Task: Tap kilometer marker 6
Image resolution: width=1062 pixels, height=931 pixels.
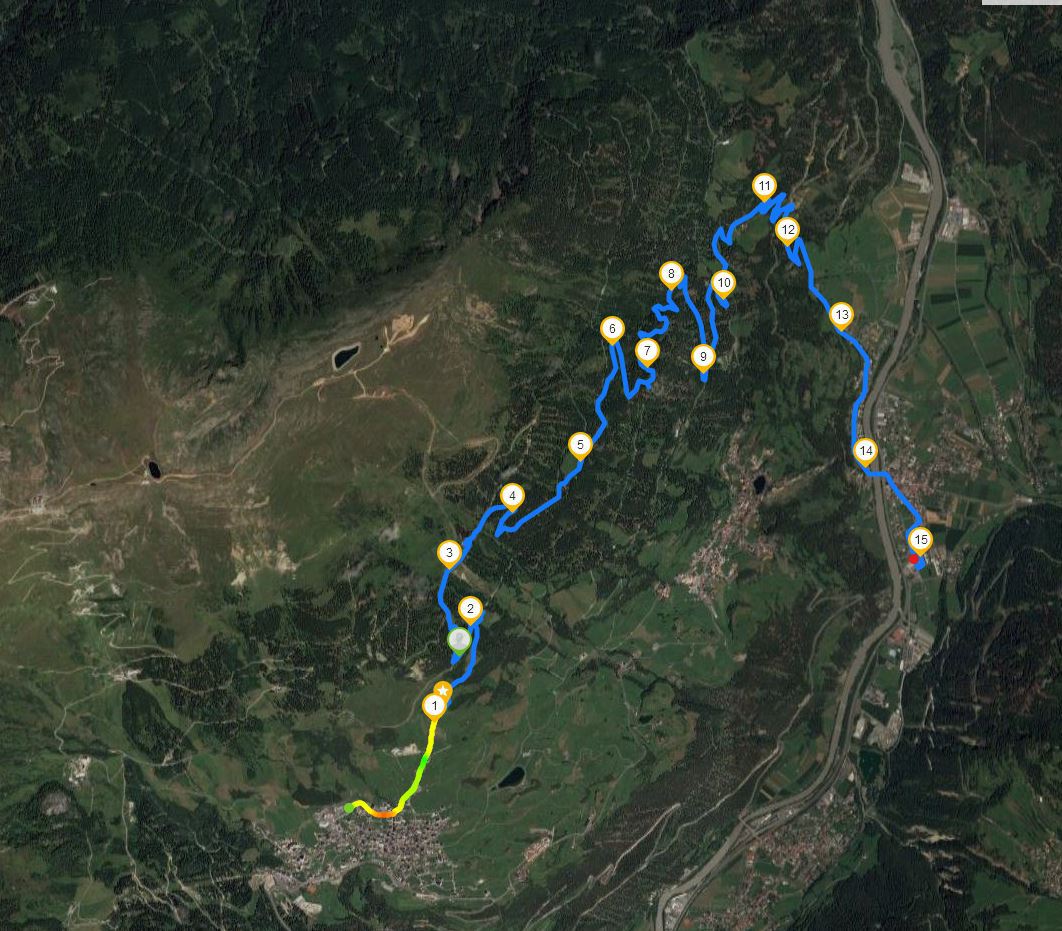Action: [612, 328]
